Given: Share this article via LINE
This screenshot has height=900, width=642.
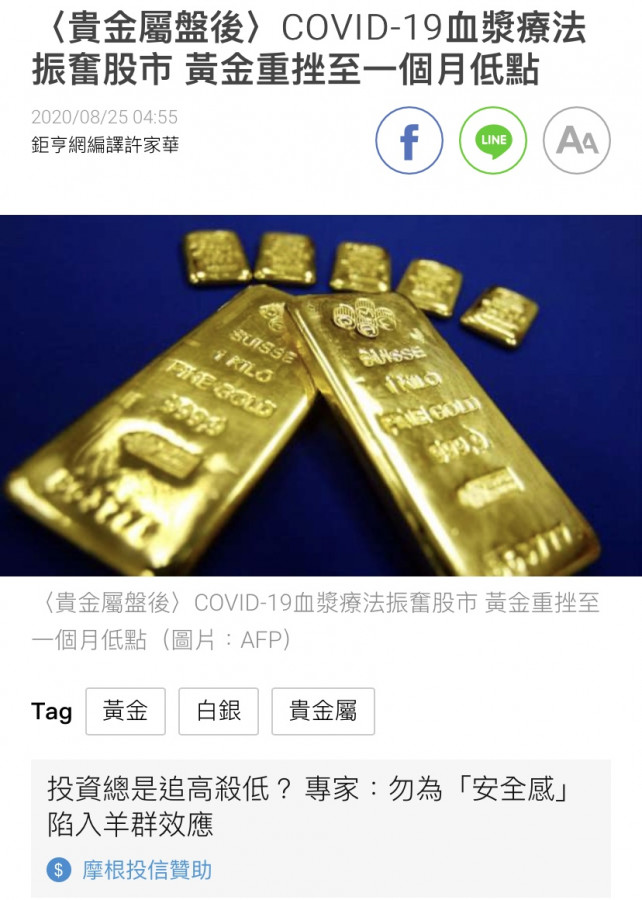Looking at the screenshot, I should pyautogui.click(x=493, y=141).
